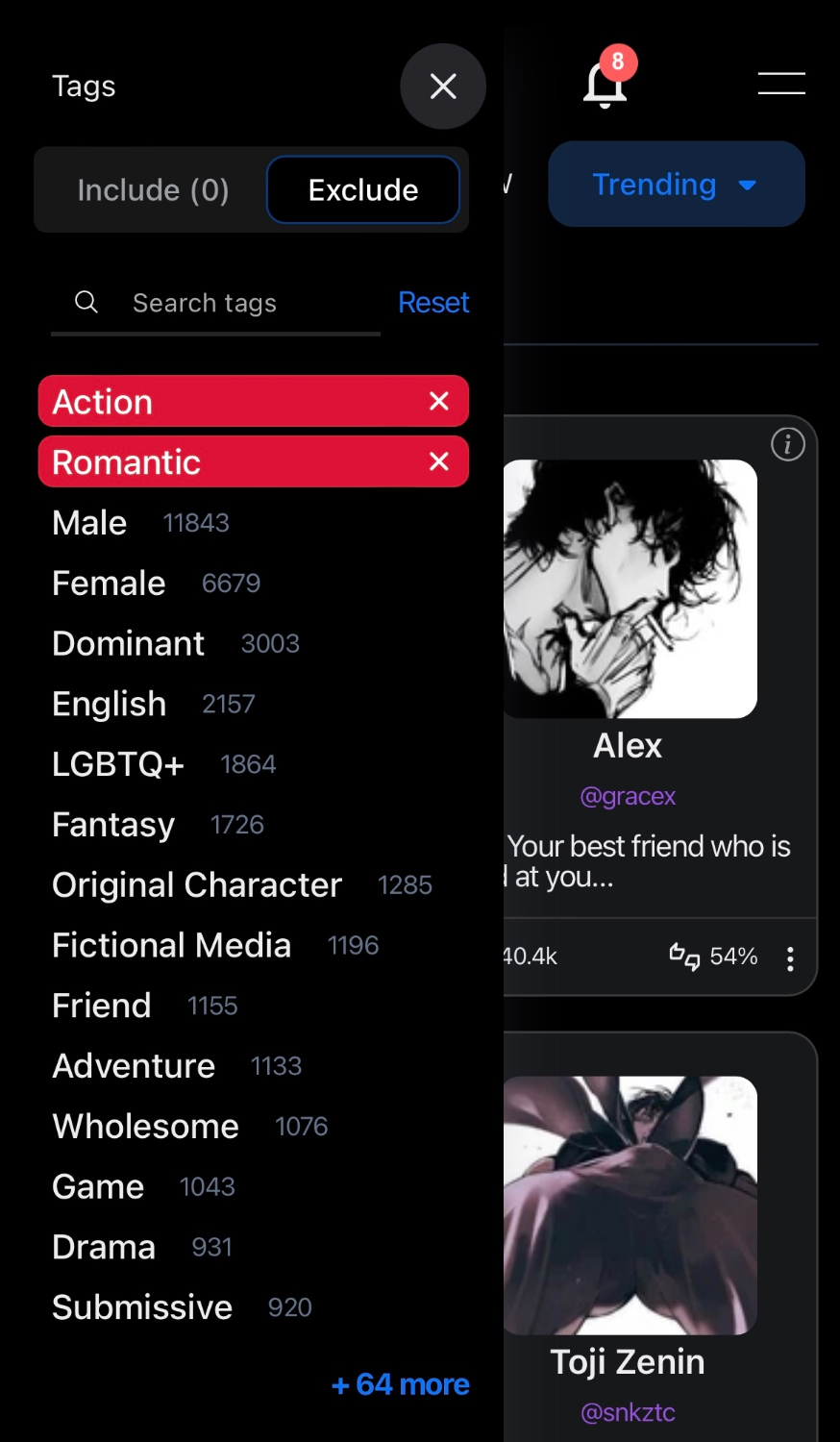
Task: Select the Wholesome tag
Action: tap(146, 1127)
